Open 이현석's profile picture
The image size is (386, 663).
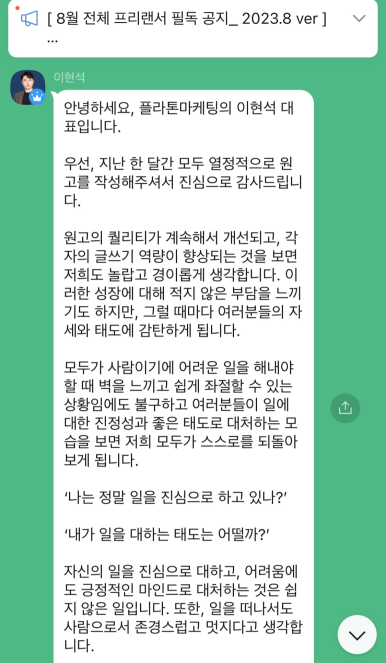(x=28, y=88)
